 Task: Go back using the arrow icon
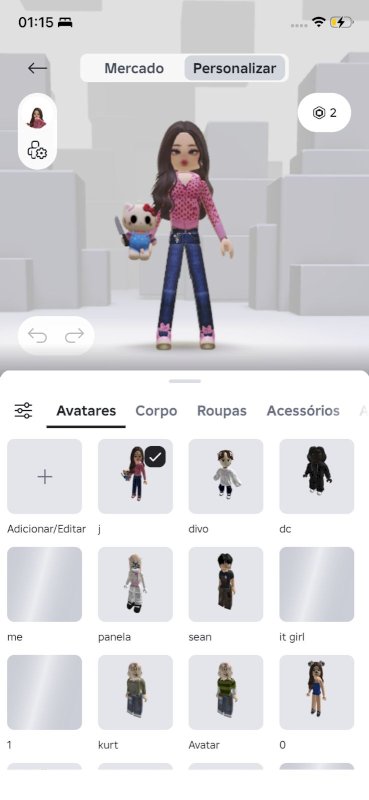37,68
